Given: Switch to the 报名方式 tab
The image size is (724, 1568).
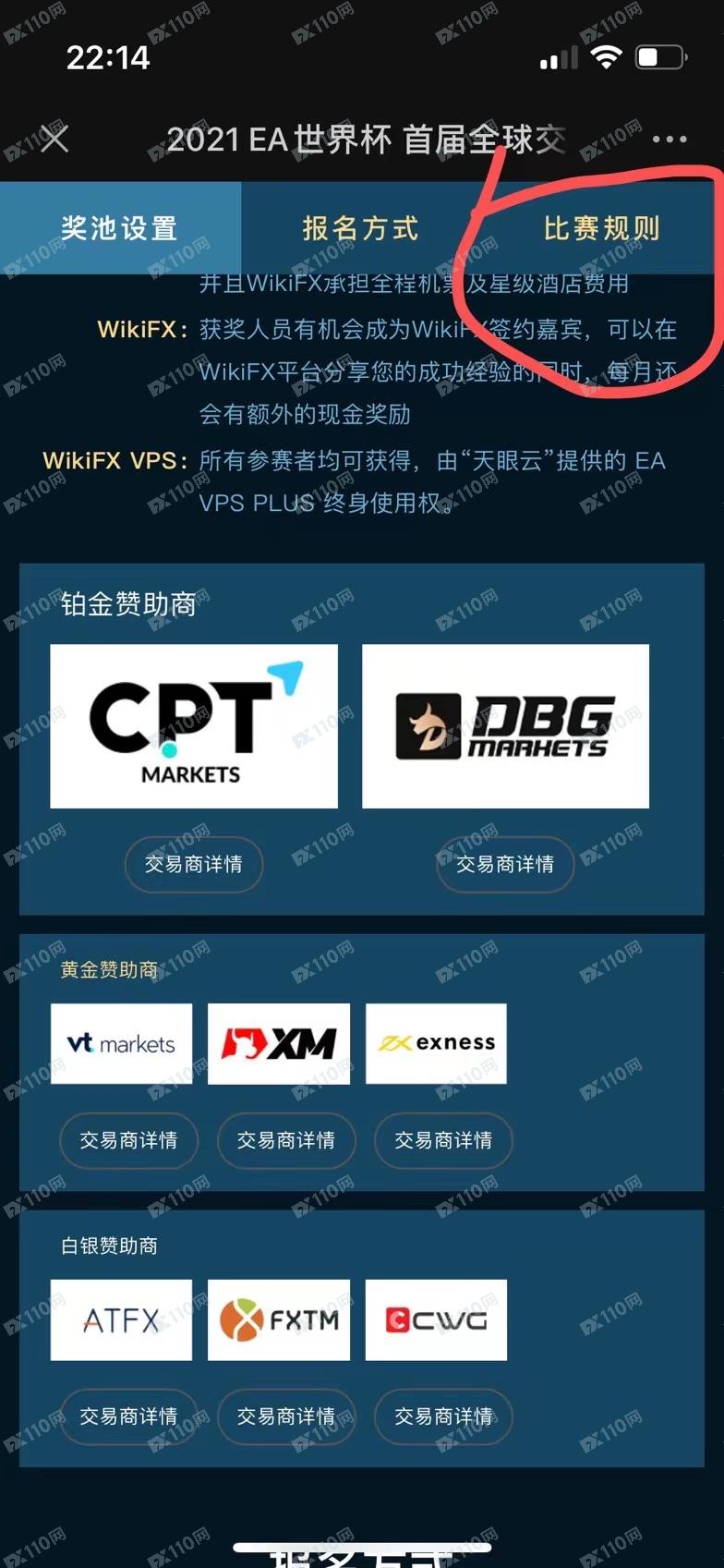Looking at the screenshot, I should tap(361, 228).
